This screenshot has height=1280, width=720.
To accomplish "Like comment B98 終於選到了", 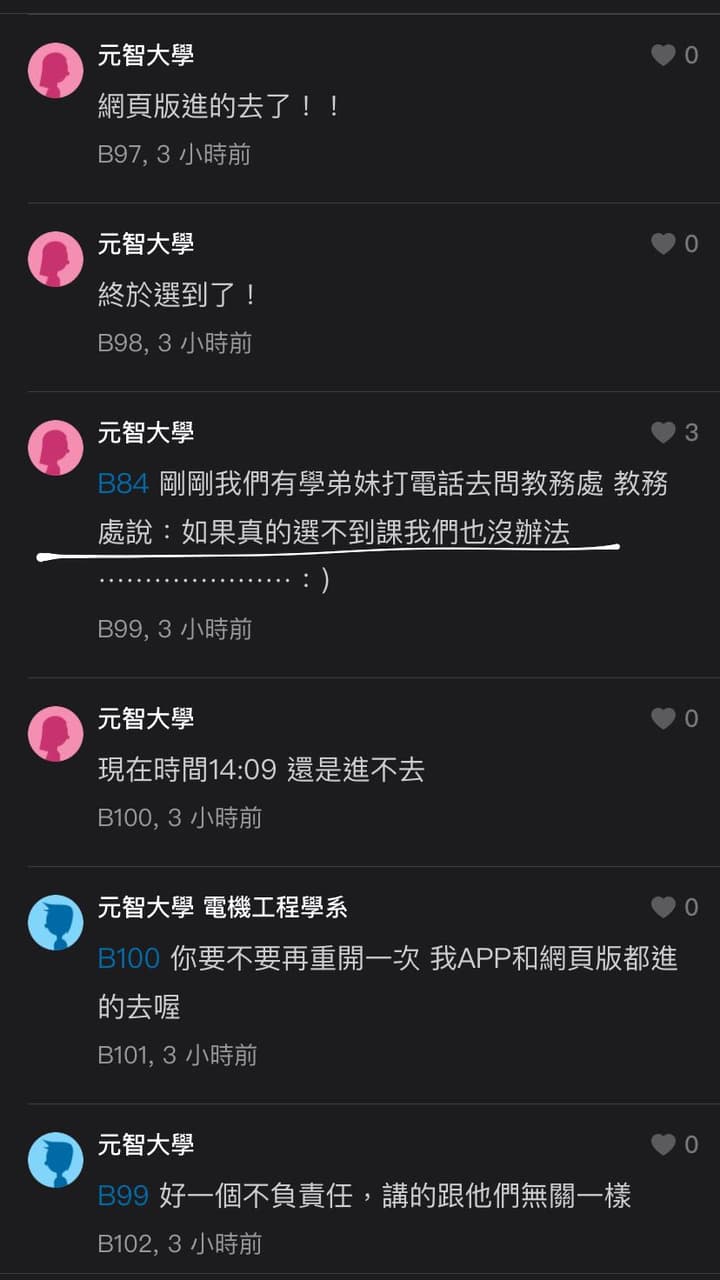I will coord(663,243).
